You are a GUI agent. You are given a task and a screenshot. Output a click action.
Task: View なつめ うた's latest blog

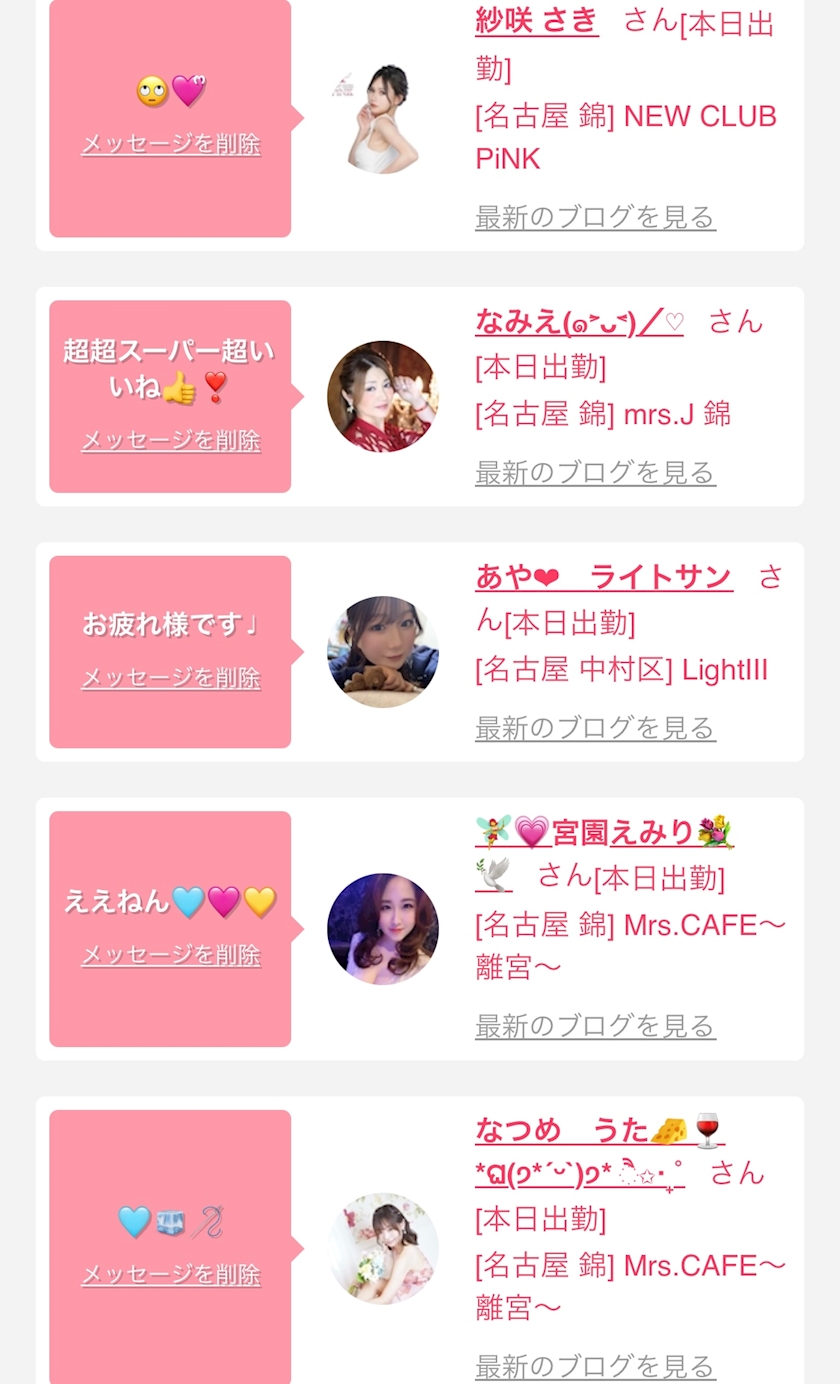pyautogui.click(x=595, y=1366)
